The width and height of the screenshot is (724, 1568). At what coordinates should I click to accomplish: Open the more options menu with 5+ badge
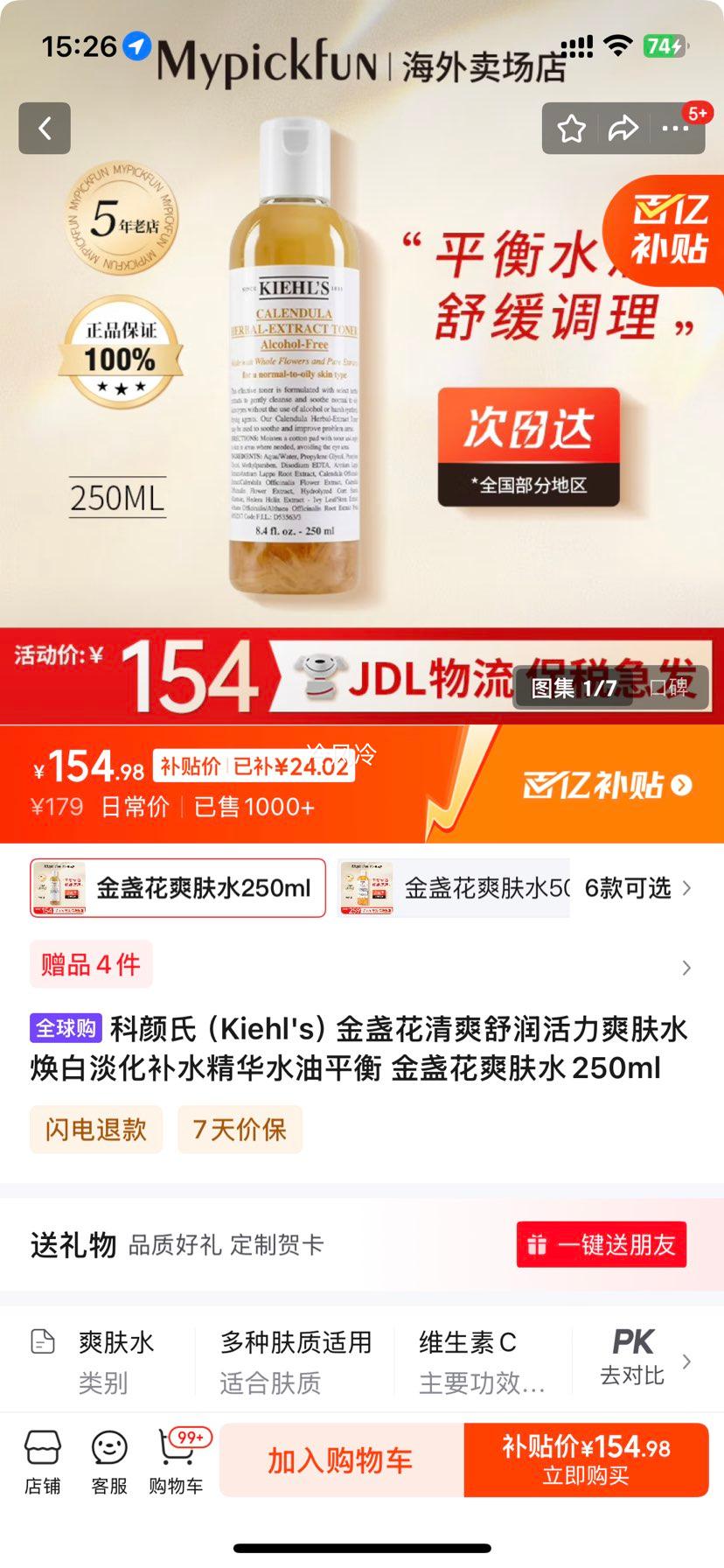coord(675,128)
